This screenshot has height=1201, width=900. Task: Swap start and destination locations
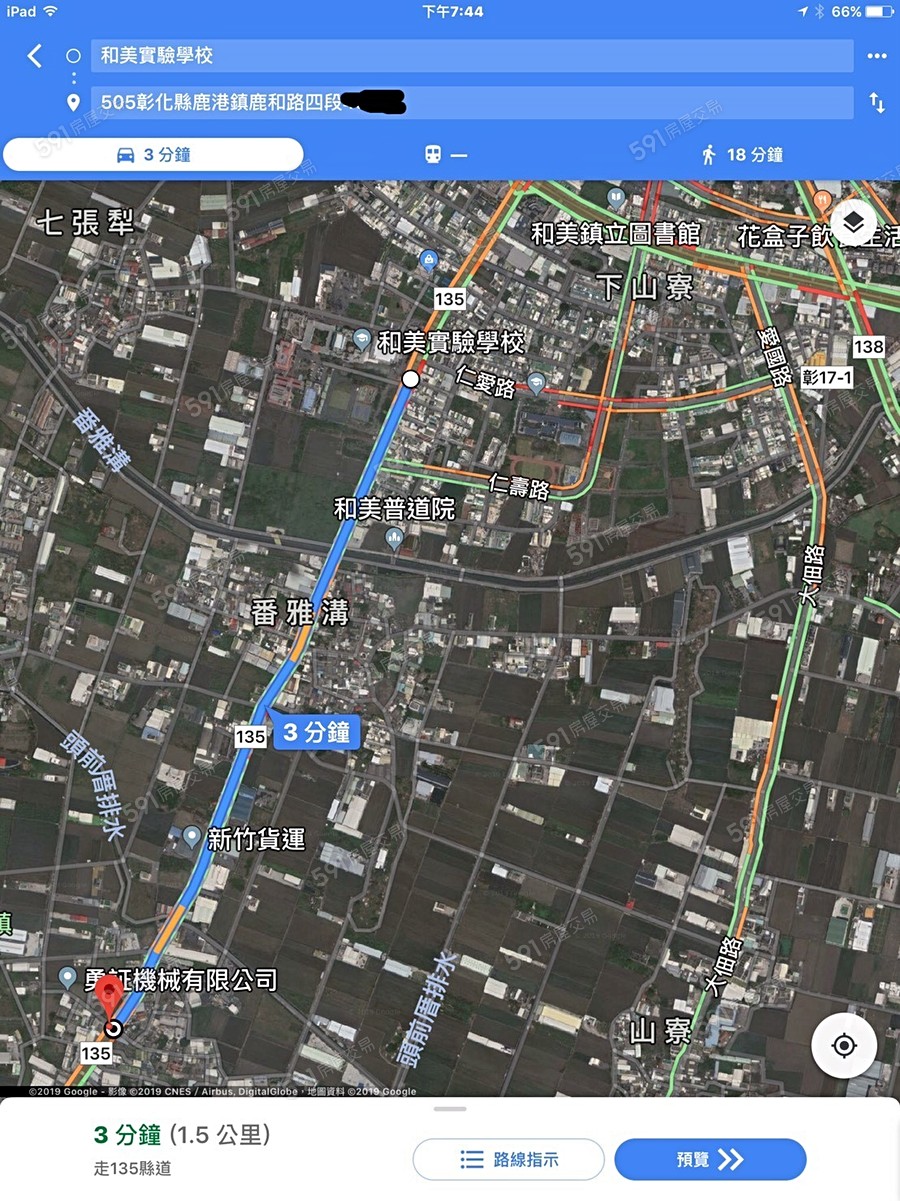(x=877, y=102)
